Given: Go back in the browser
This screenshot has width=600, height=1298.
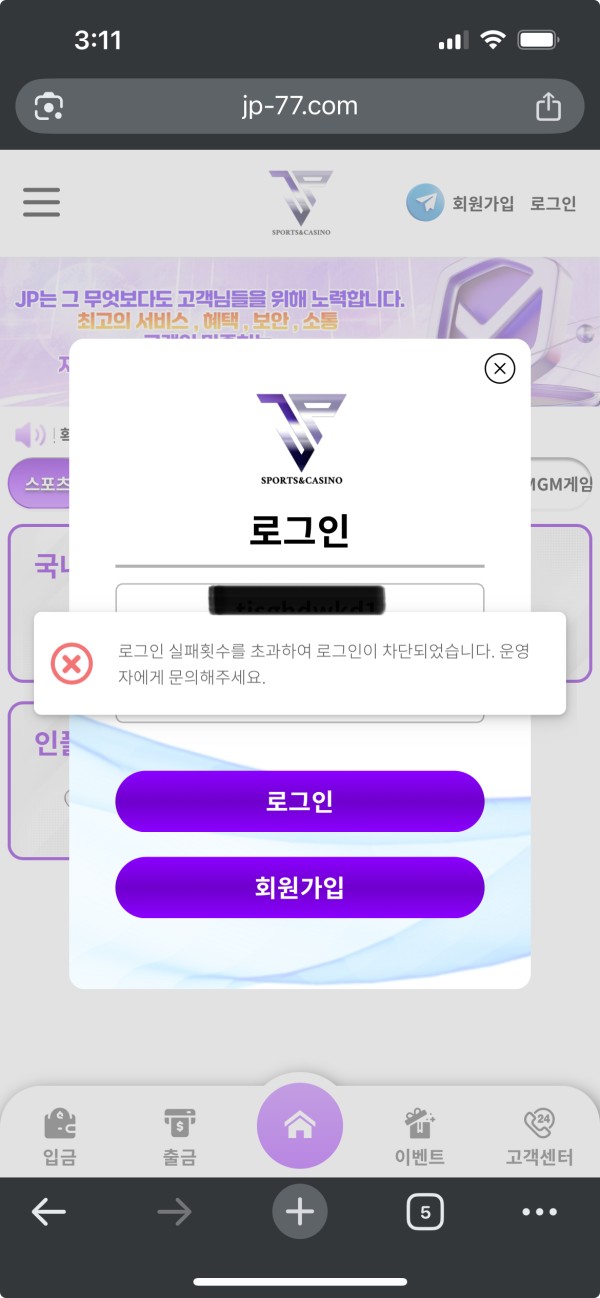Looking at the screenshot, I should pos(48,1212).
